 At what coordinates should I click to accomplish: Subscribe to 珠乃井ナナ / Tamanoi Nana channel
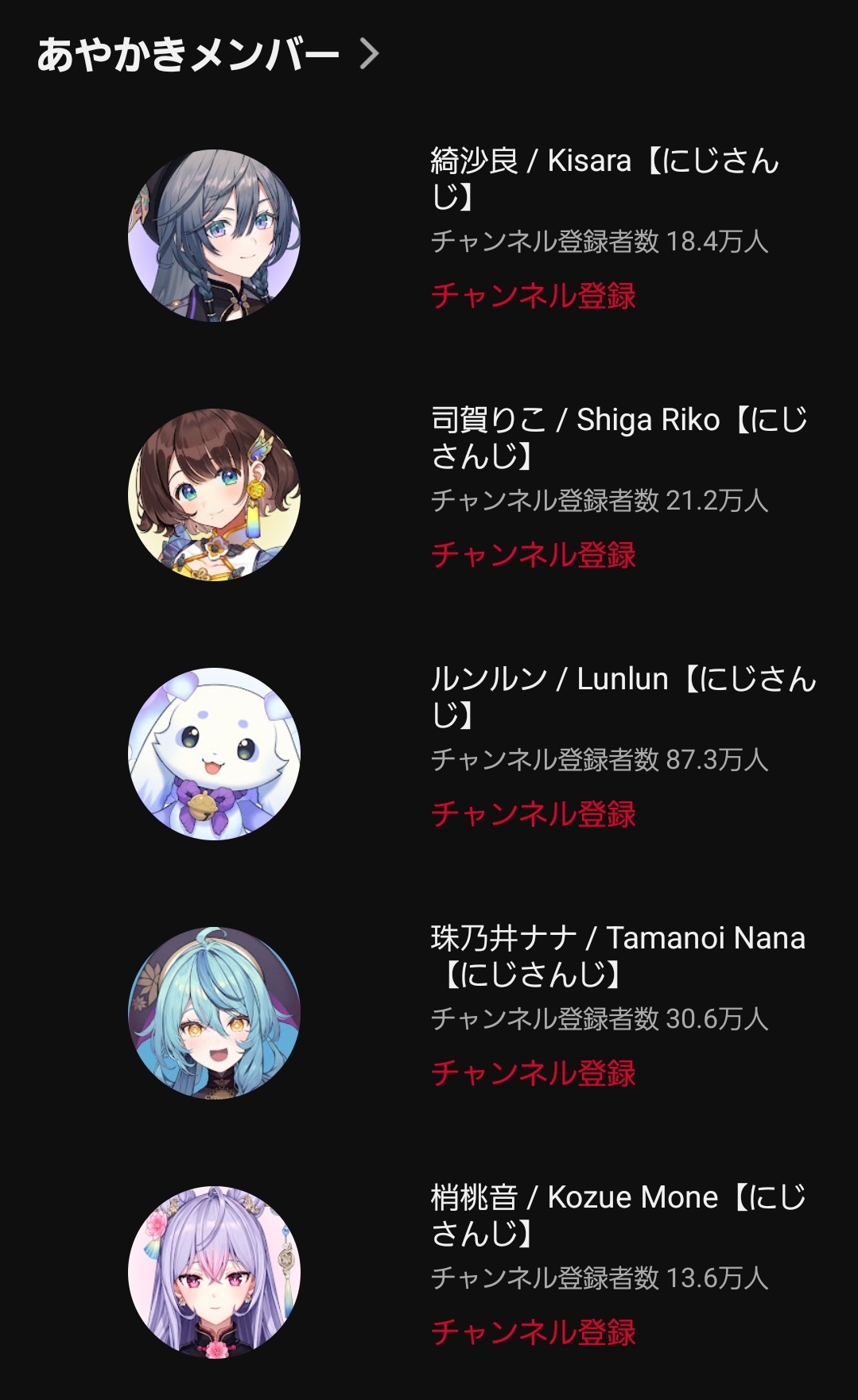point(533,1073)
